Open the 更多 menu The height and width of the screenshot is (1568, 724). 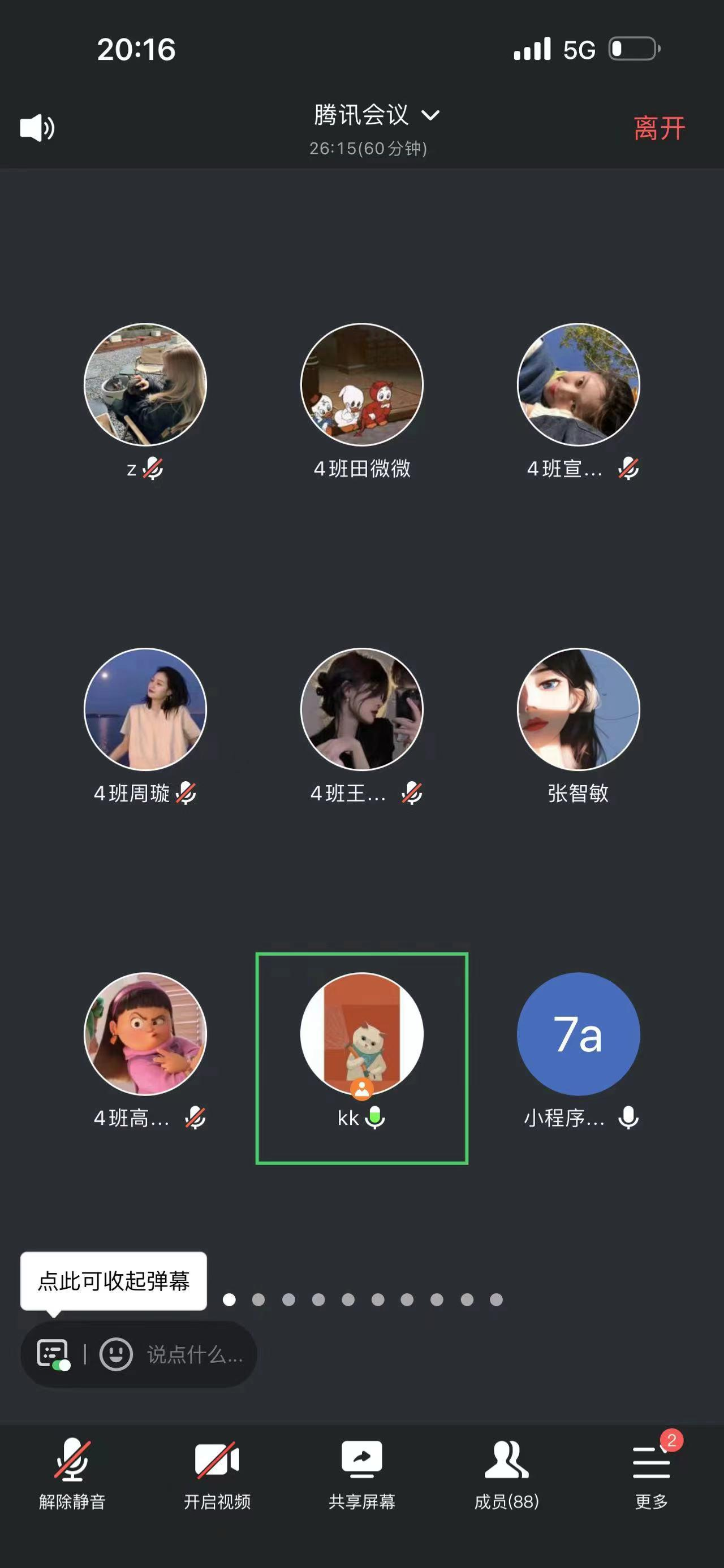click(651, 1474)
